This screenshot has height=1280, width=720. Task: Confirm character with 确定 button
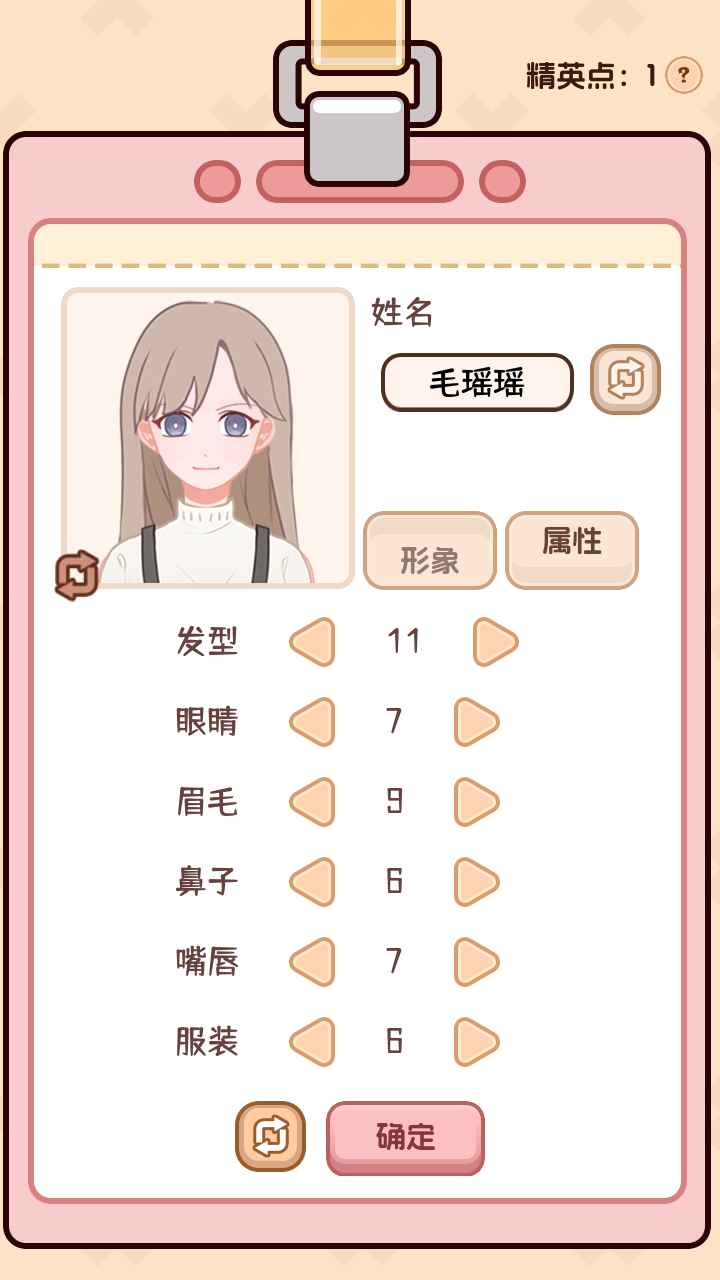[405, 1137]
